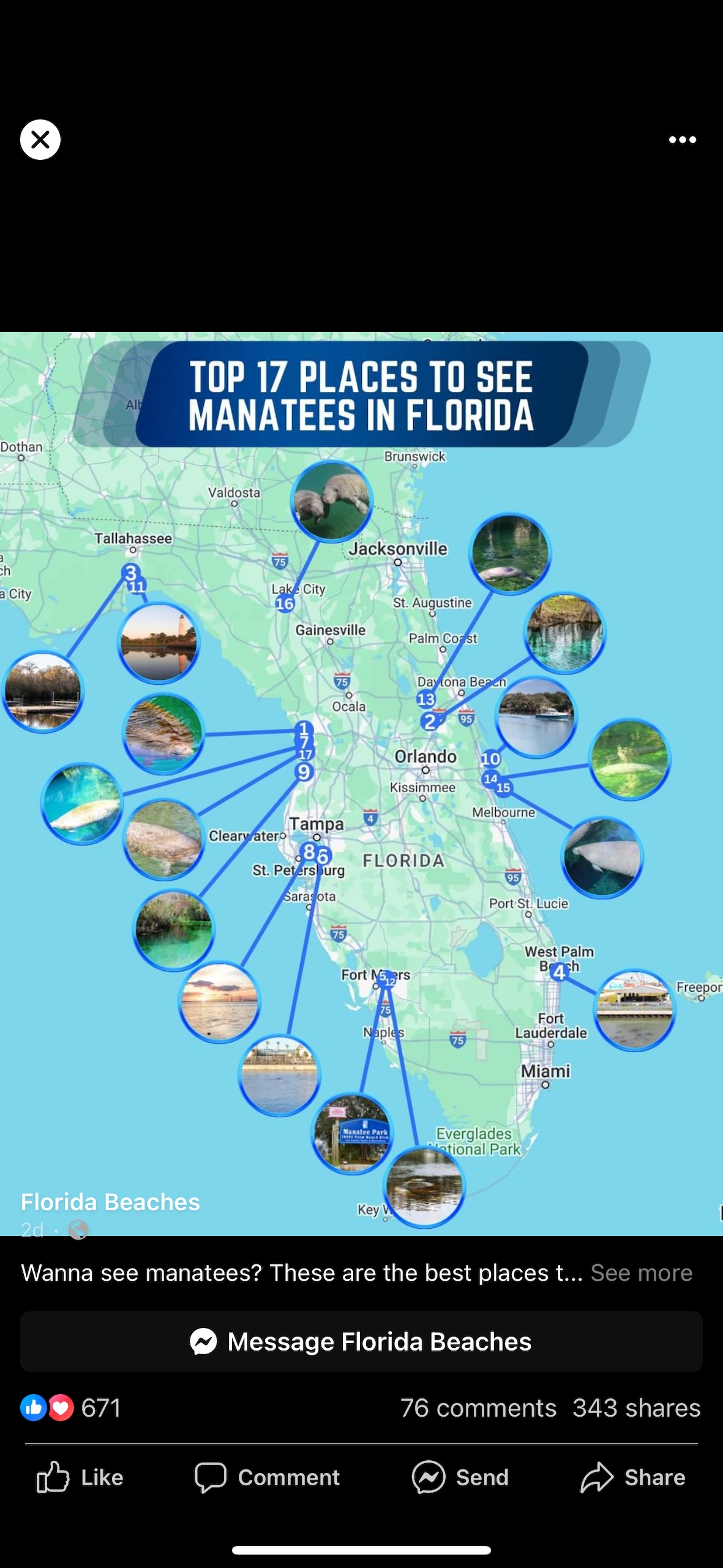
Task: Like this manatee post
Action: pyautogui.click(x=80, y=1477)
